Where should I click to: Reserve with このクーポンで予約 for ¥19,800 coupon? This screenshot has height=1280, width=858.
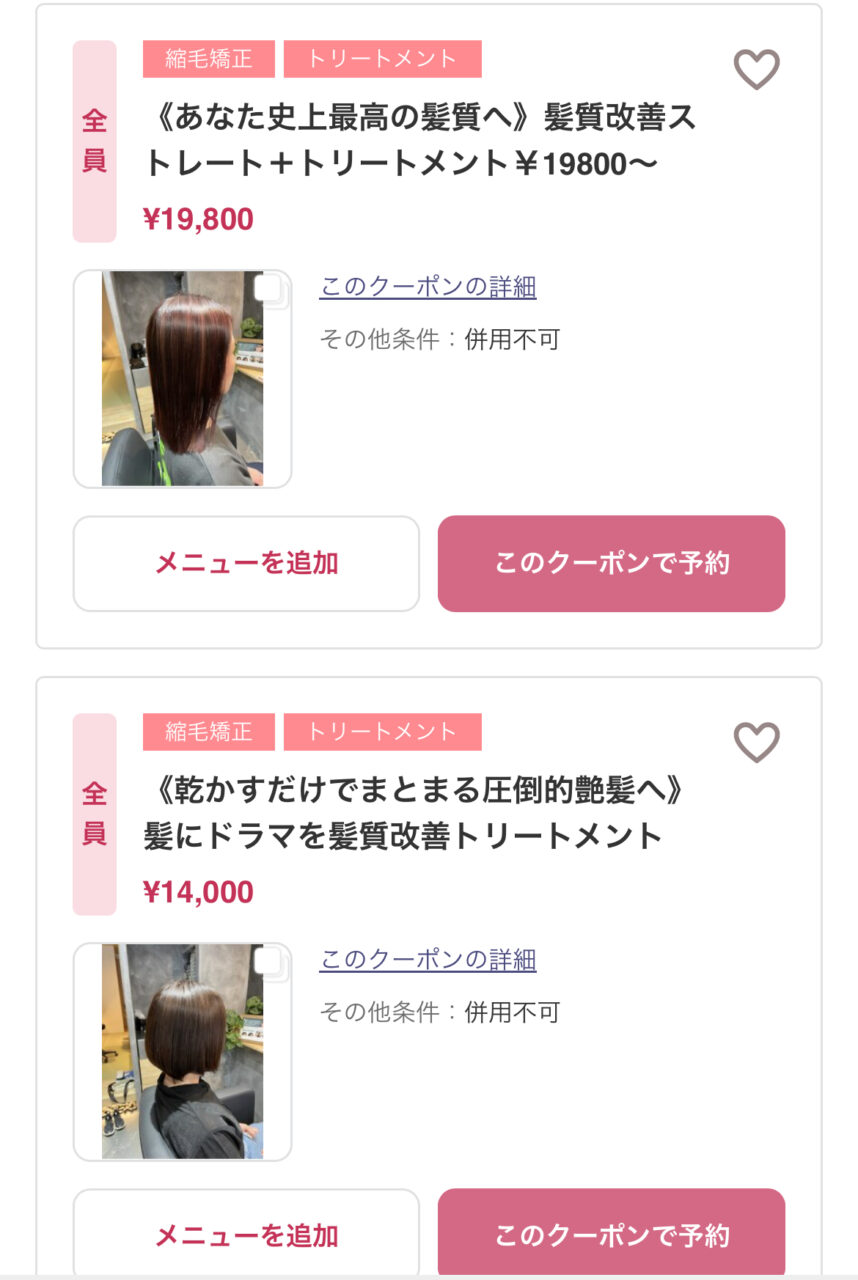611,563
